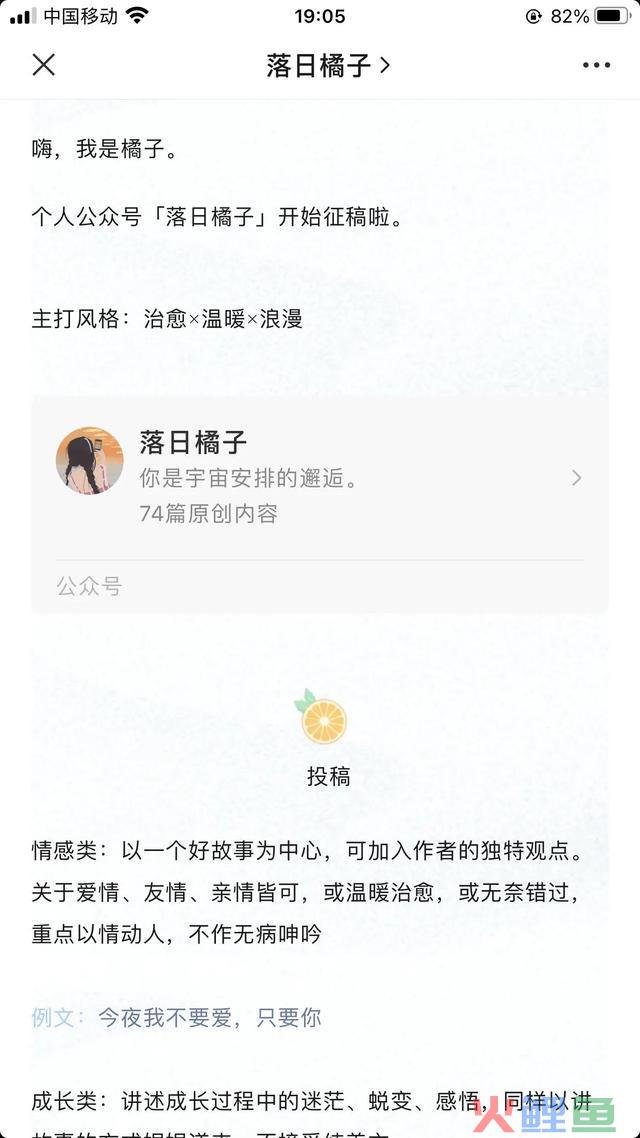The height and width of the screenshot is (1138, 640).
Task: Open the 落日橘子 title header
Action: click(x=328, y=66)
